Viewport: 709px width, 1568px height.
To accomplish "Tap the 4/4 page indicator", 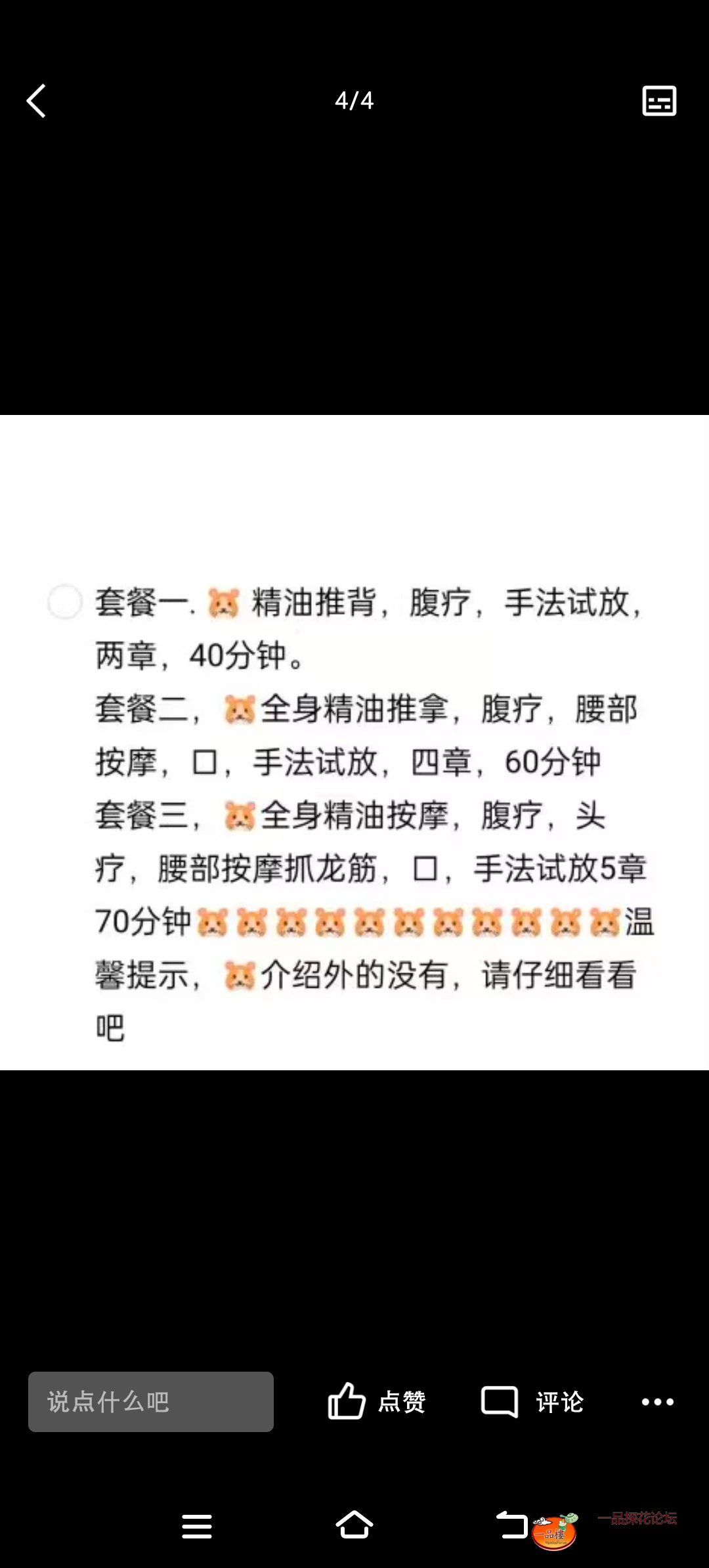I will click(x=354, y=100).
